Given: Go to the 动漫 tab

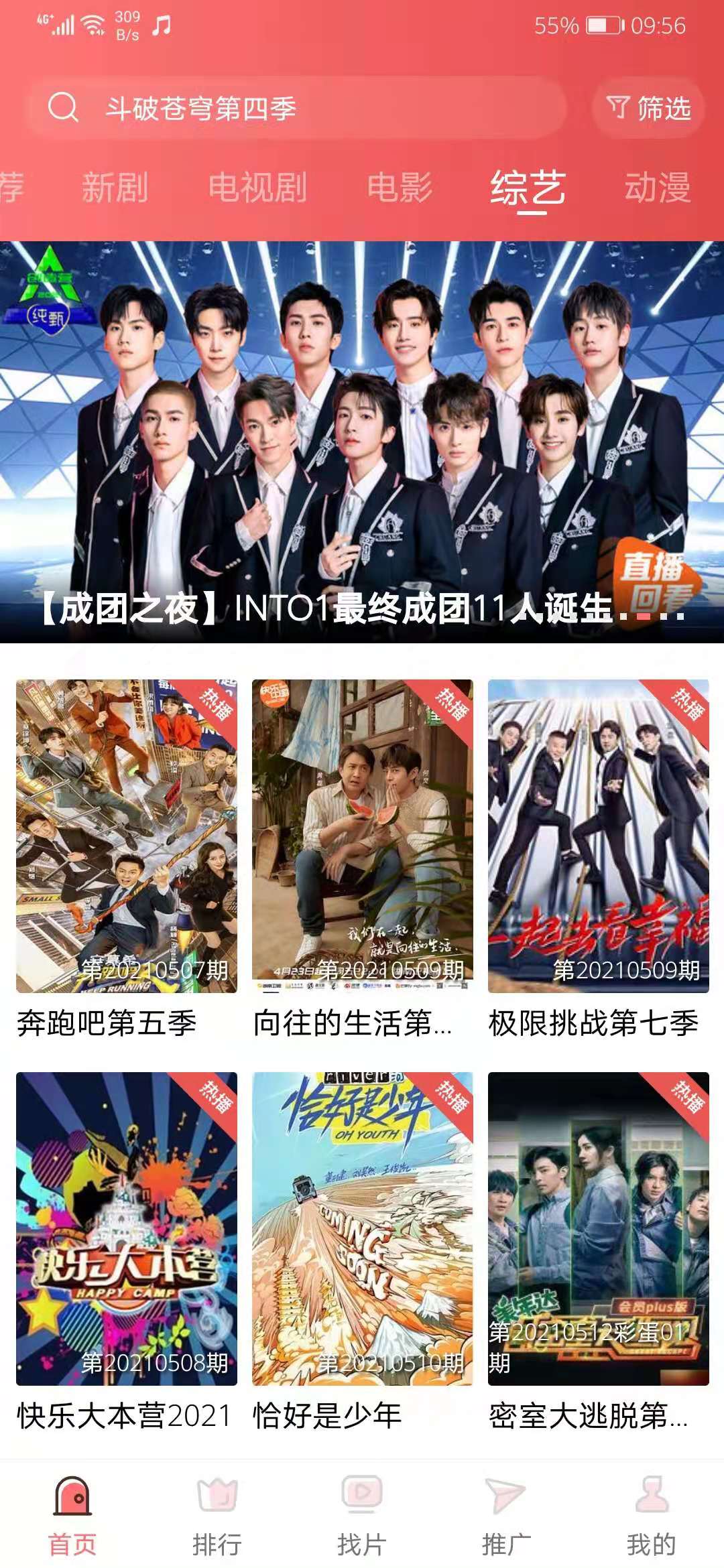Looking at the screenshot, I should pos(658,187).
